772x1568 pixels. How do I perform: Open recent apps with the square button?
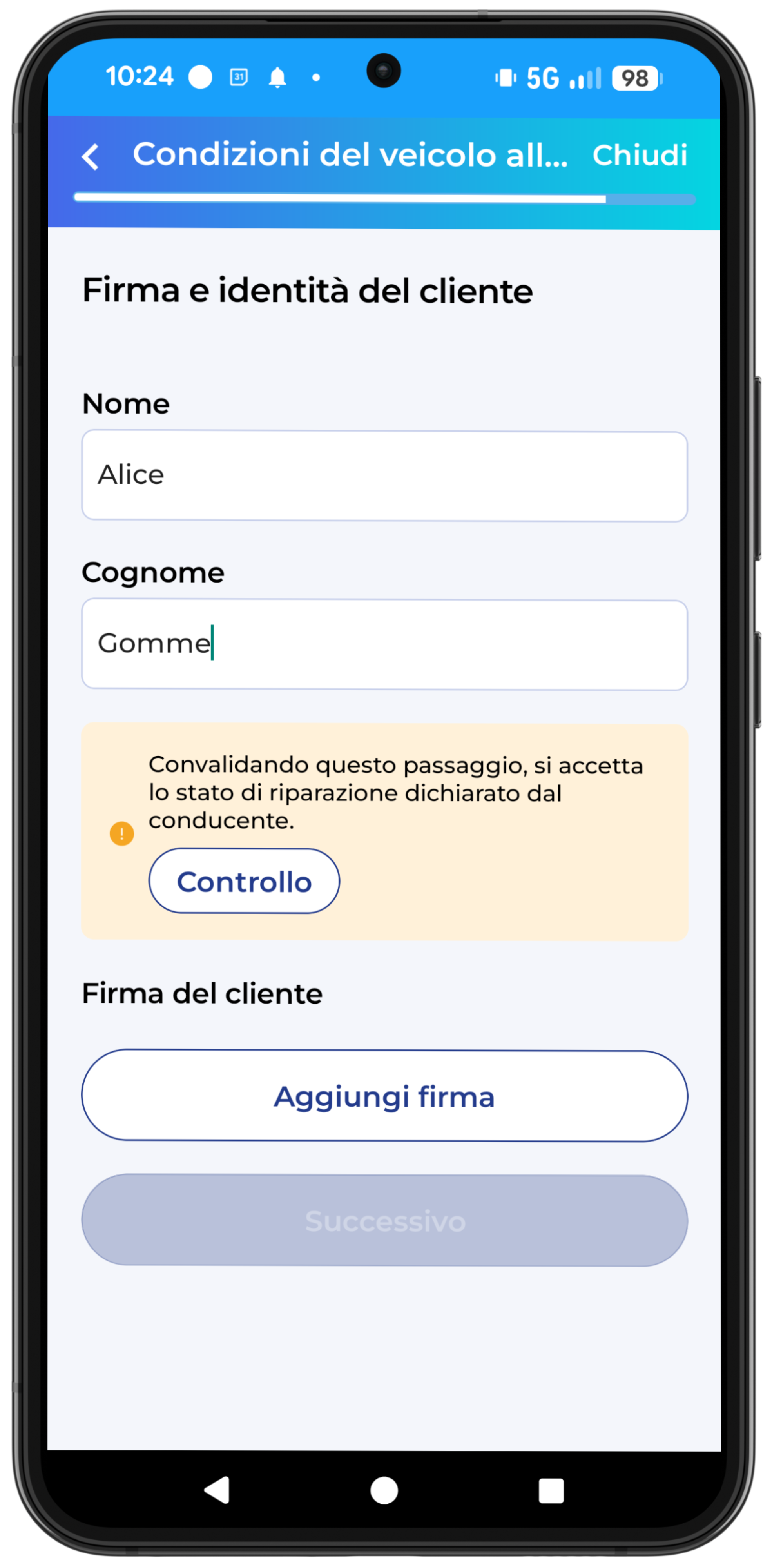[x=551, y=1491]
